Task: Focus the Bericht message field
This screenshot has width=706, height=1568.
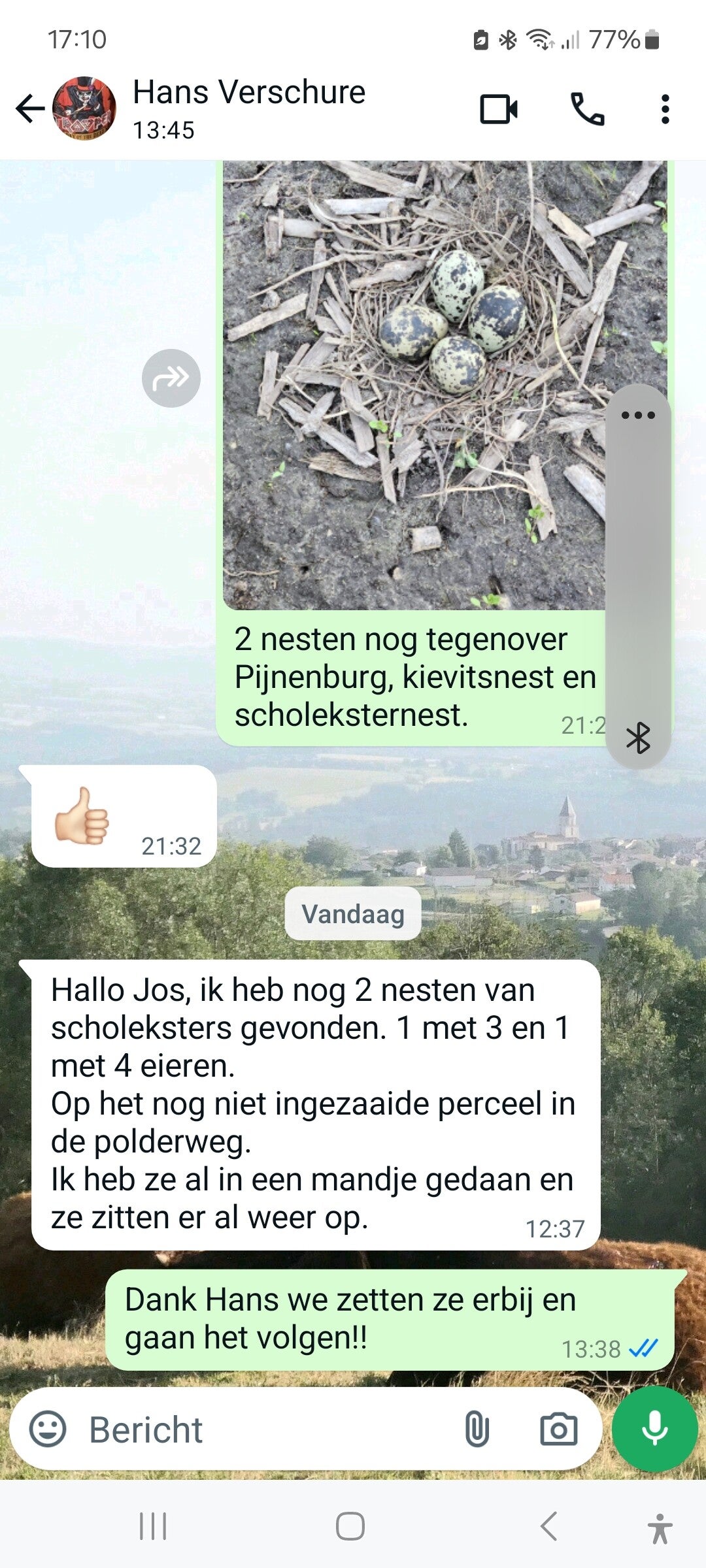Action: click(x=261, y=1429)
